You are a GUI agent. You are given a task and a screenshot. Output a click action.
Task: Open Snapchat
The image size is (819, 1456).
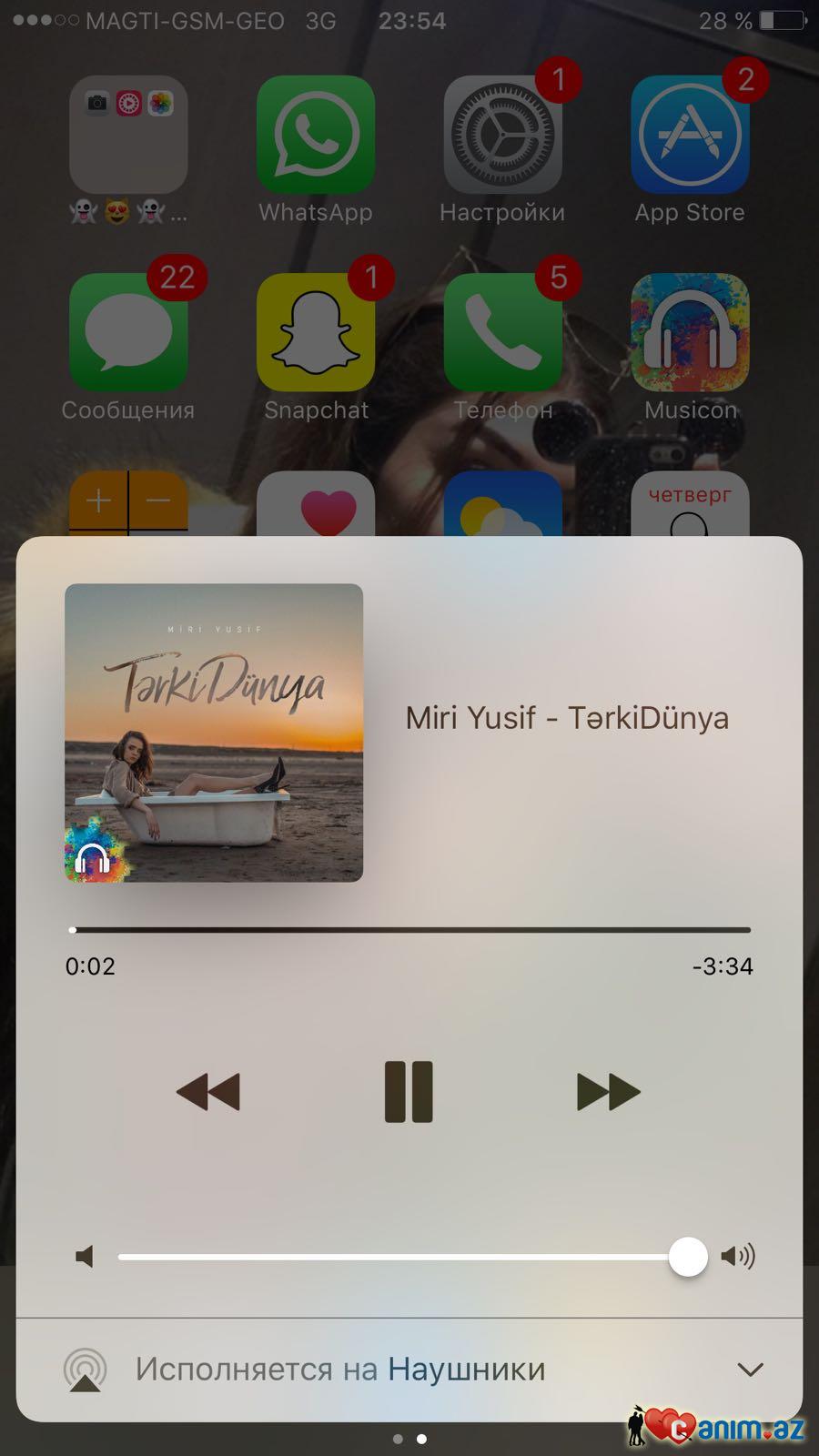[315, 333]
